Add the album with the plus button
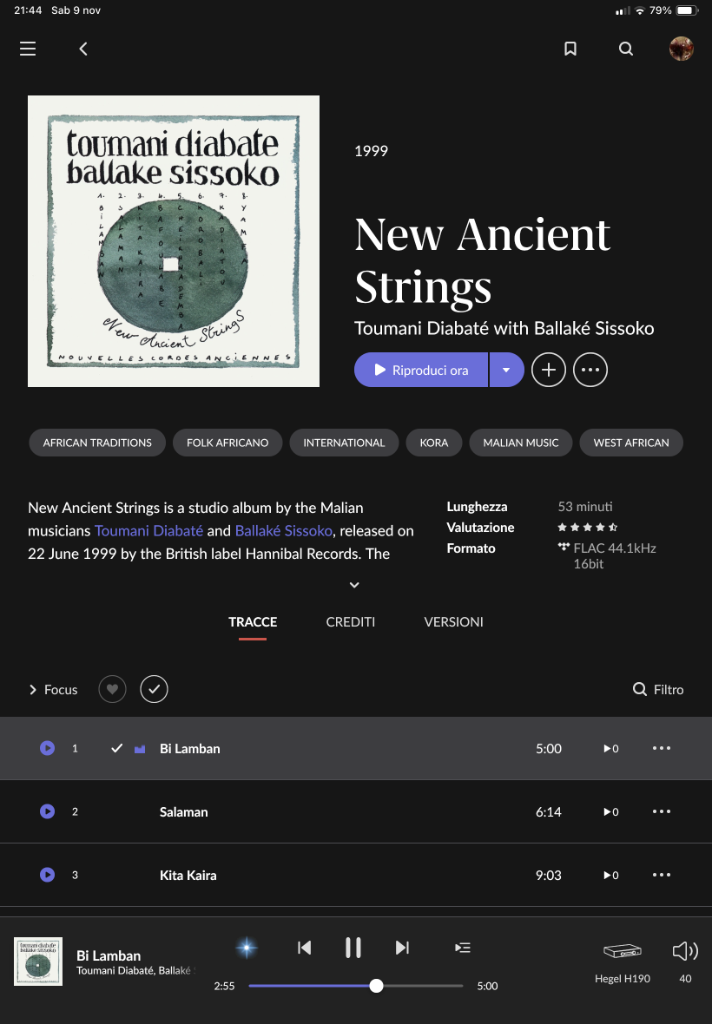 click(x=548, y=370)
